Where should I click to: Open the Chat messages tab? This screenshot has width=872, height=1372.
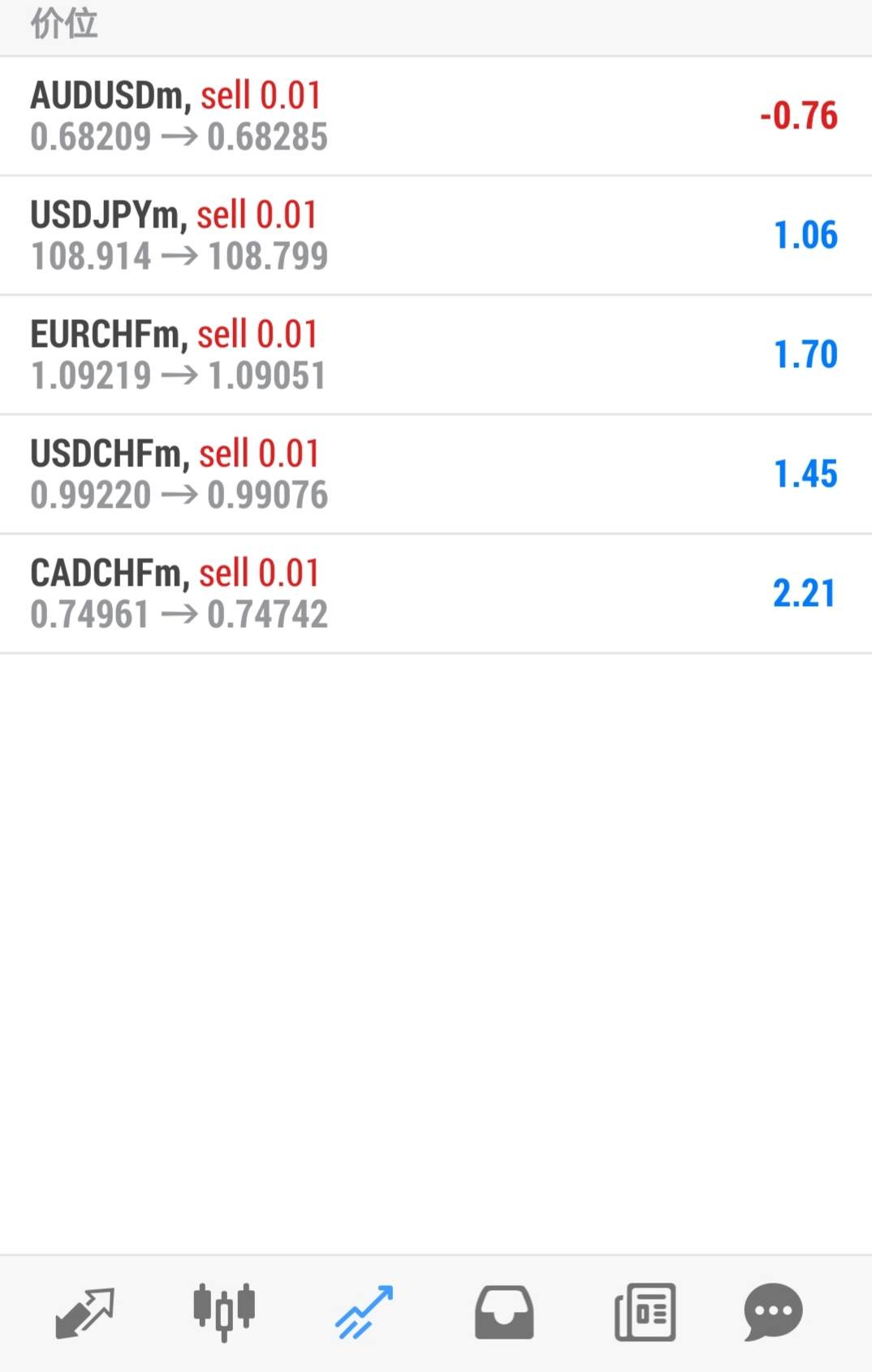773,1312
